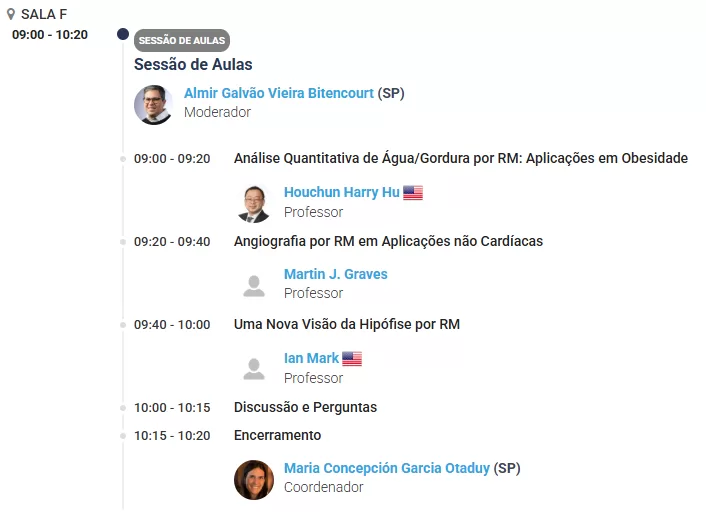View Maria Concepción Garcia Otaduy's profile
The height and width of the screenshot is (513, 706).
click(x=387, y=468)
